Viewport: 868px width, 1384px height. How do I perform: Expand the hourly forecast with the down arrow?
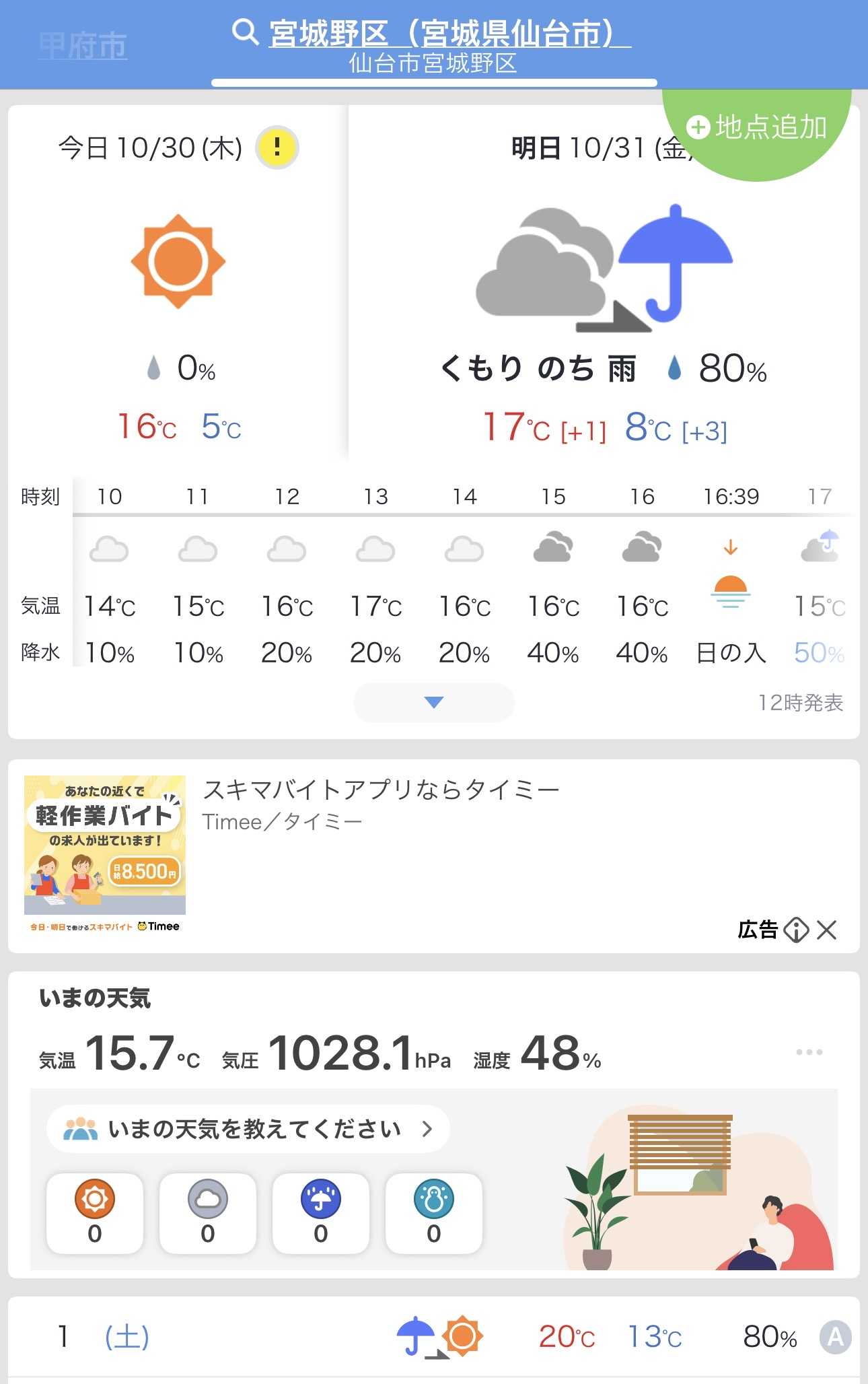pyautogui.click(x=434, y=702)
